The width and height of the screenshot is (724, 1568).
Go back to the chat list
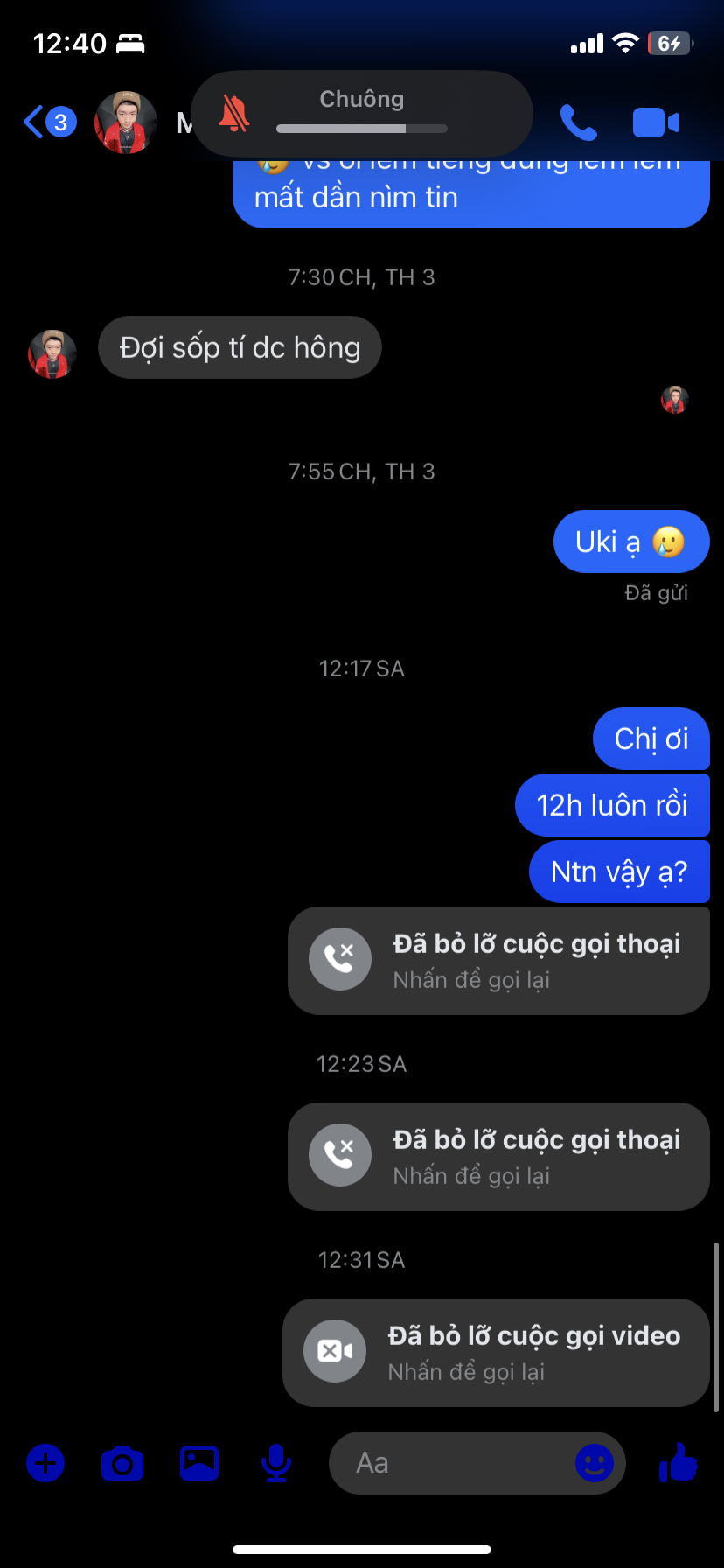49,122
